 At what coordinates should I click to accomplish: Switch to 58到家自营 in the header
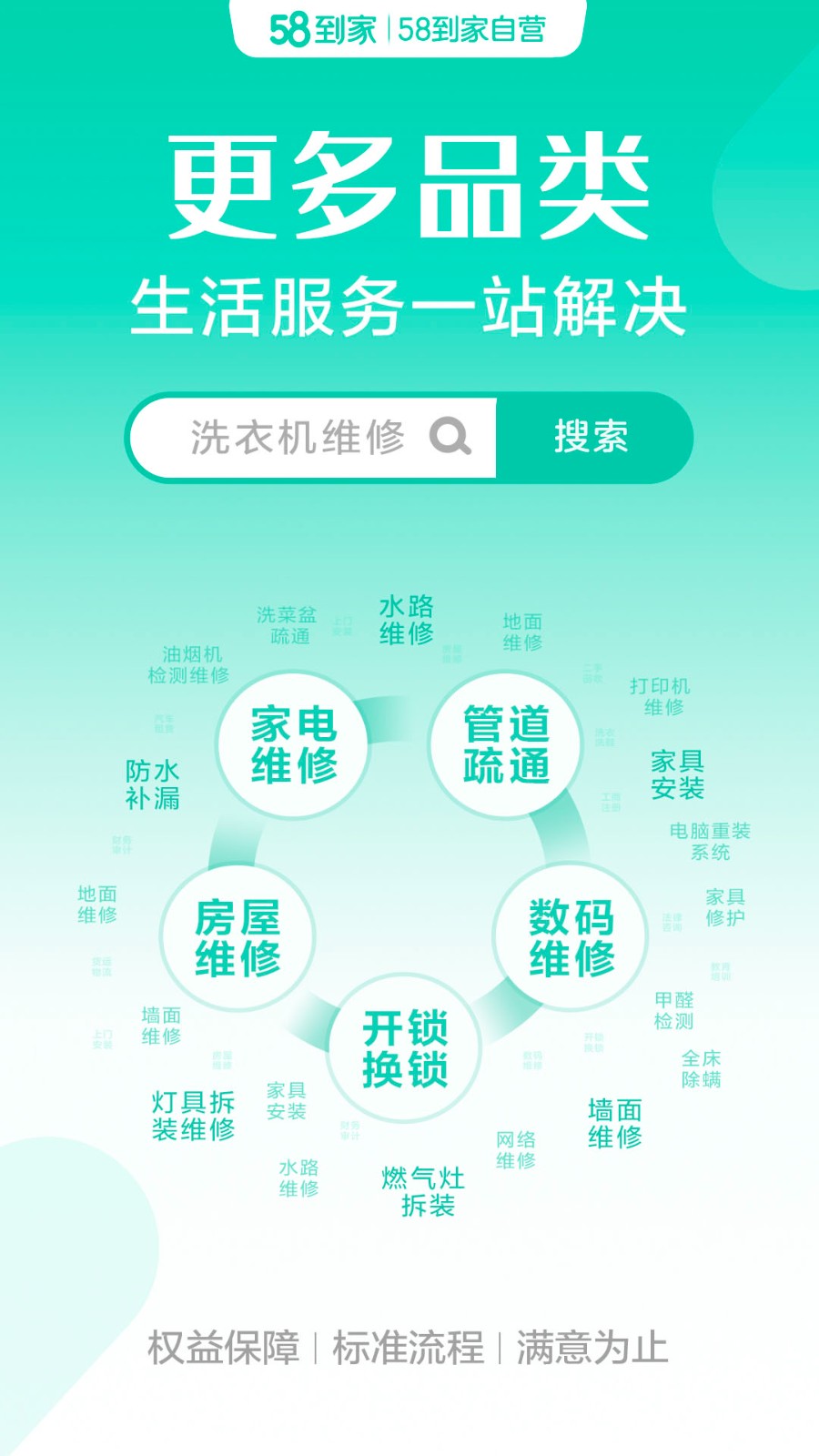(470, 31)
